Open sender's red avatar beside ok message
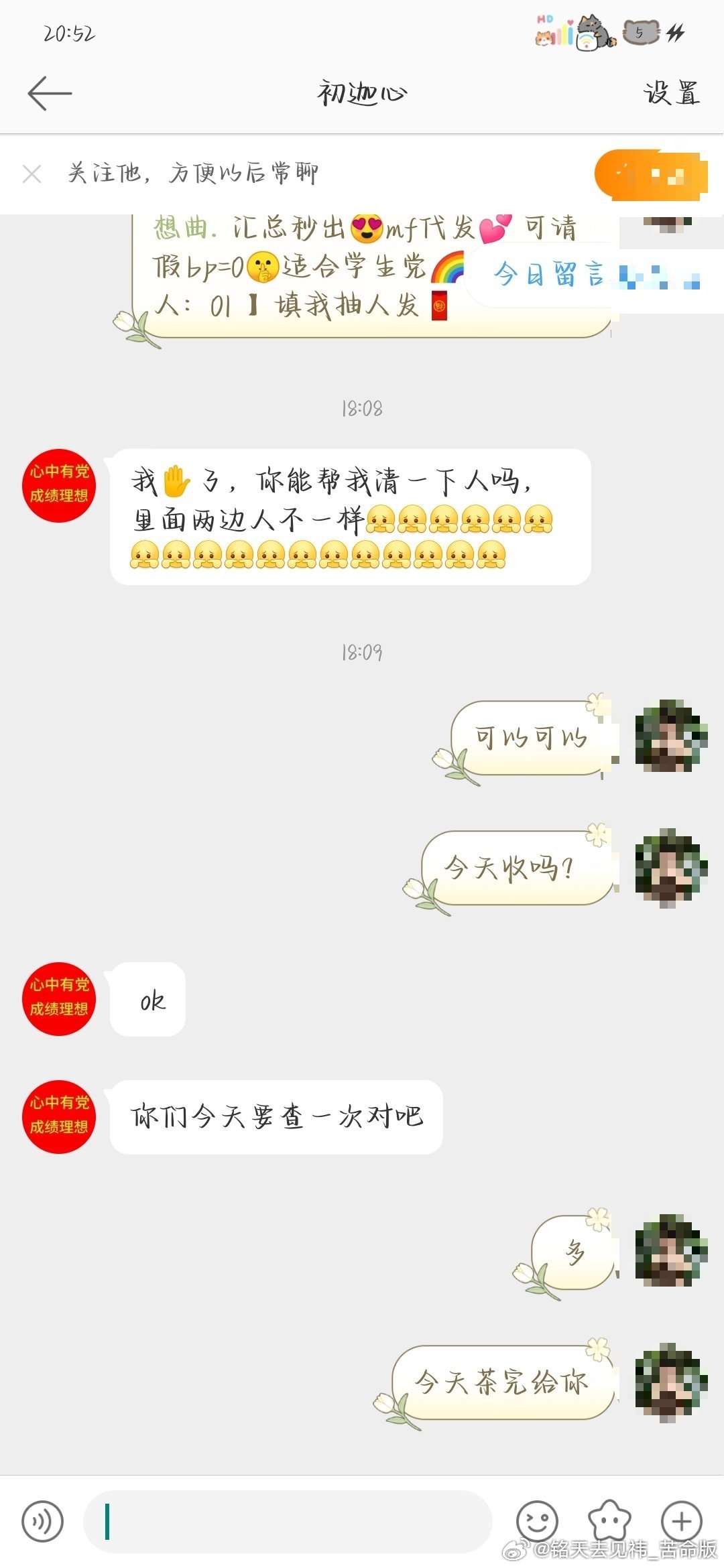Viewport: 724px width, 1568px height. point(59,998)
